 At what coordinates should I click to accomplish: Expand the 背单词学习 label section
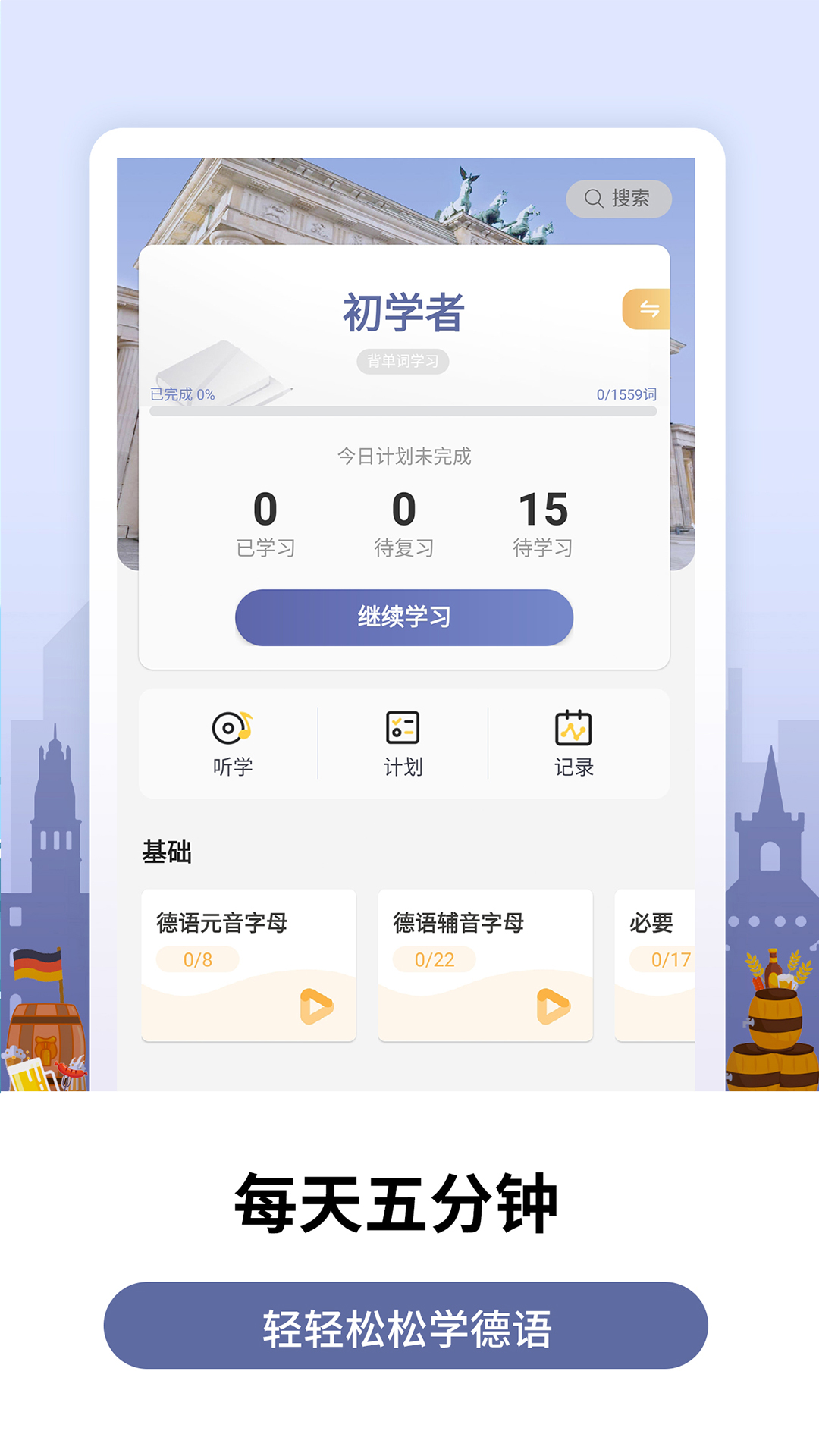pos(404,361)
